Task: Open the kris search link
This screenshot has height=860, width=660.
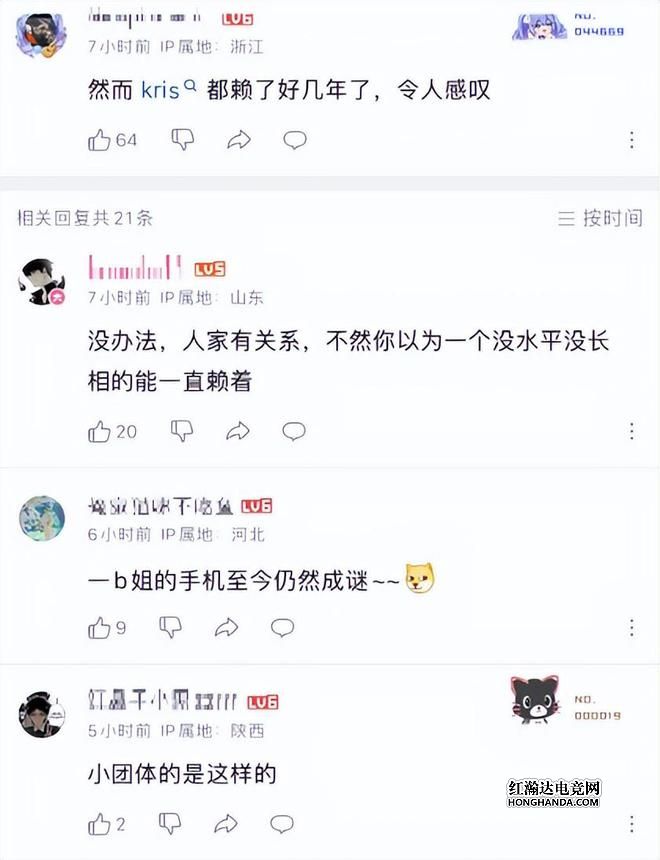Action: (x=161, y=90)
